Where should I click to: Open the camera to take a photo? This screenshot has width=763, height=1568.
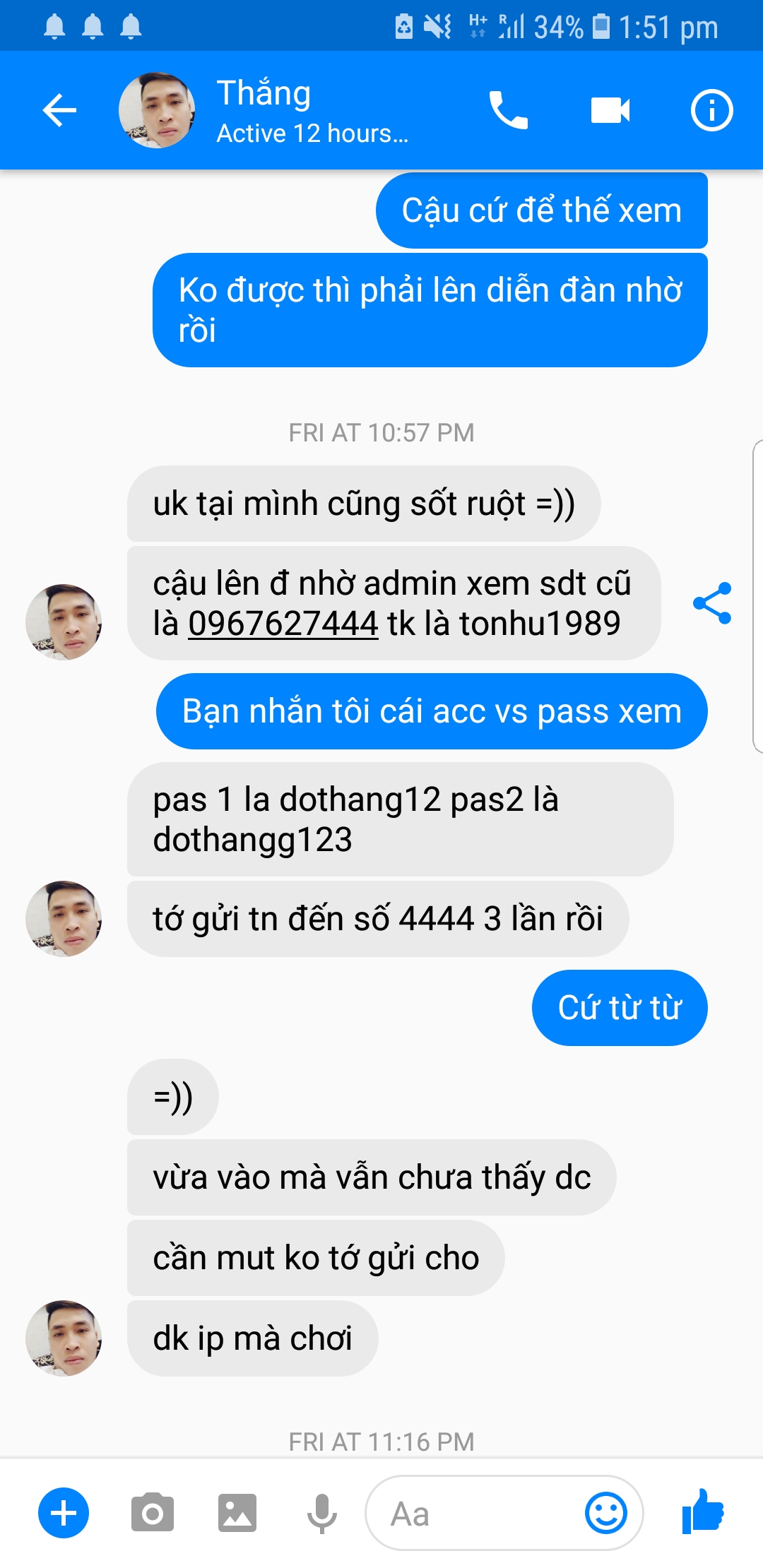(152, 1513)
